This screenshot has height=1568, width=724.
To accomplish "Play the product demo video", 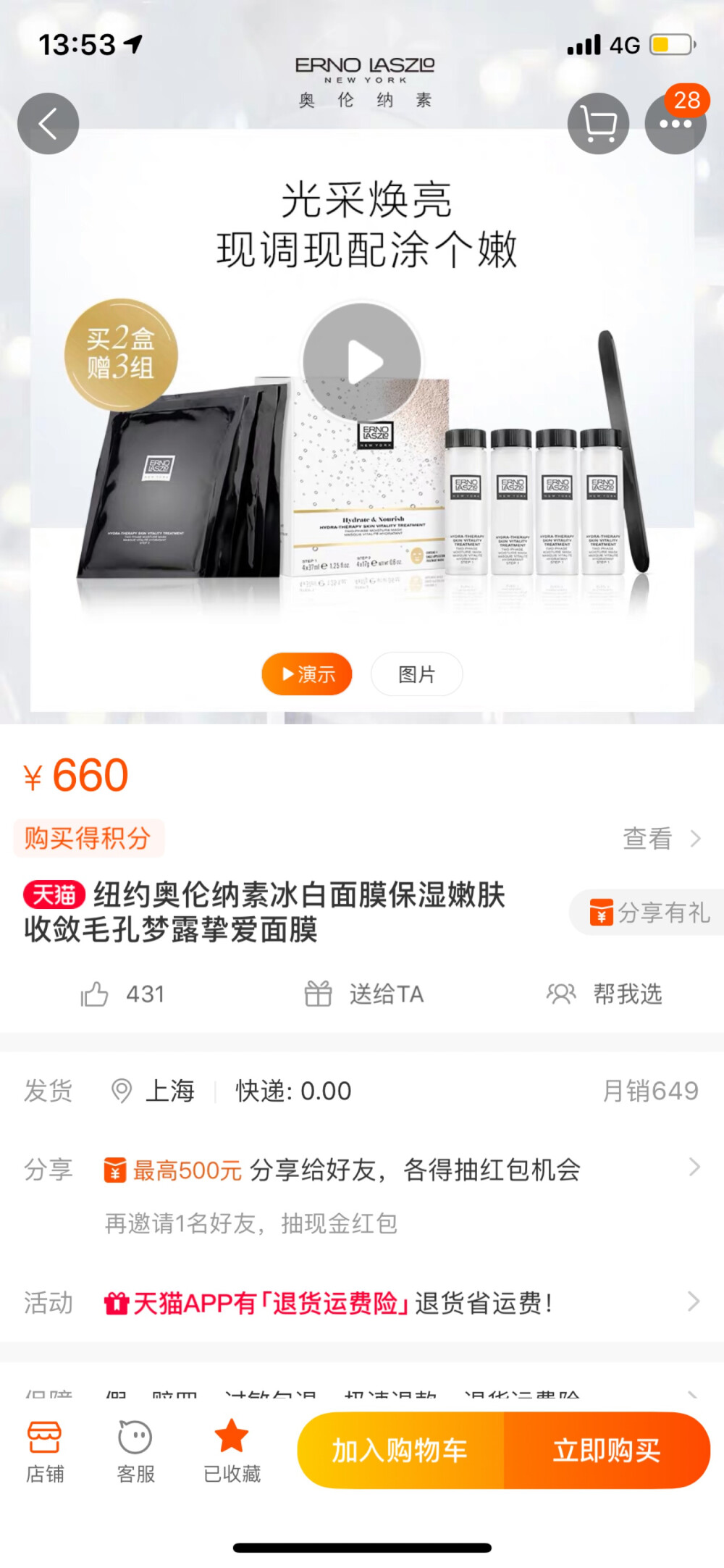I will click(364, 361).
